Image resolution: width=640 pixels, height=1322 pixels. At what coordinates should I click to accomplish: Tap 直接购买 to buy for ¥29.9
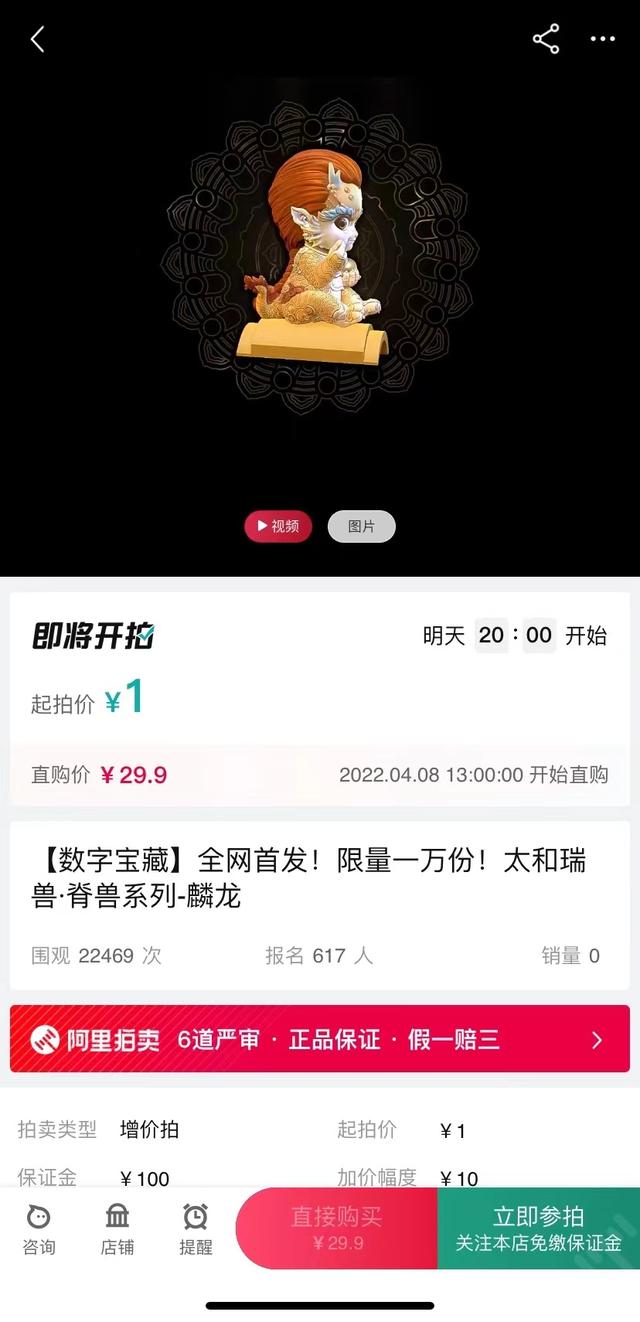pos(337,1229)
